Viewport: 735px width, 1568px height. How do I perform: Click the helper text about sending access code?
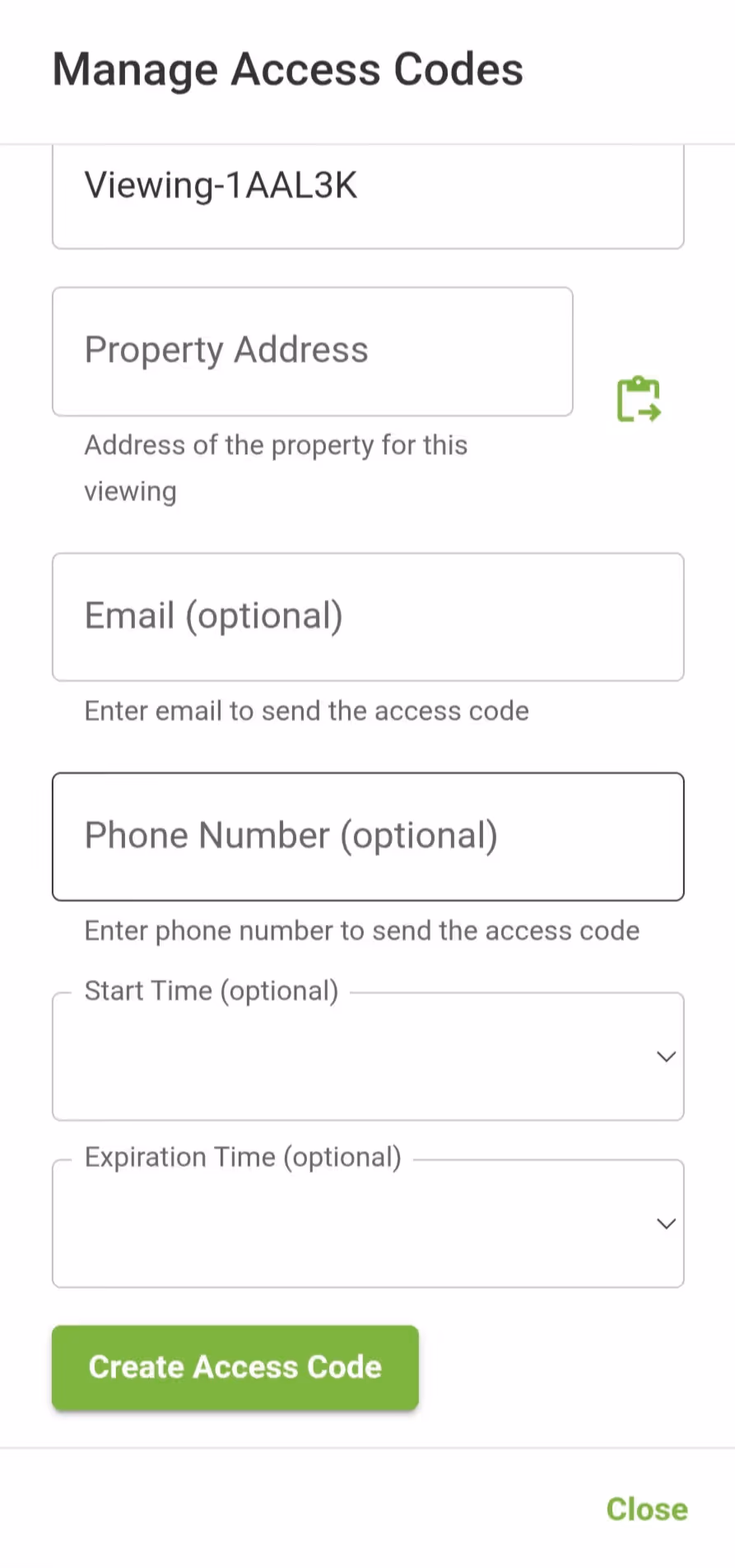coord(306,710)
